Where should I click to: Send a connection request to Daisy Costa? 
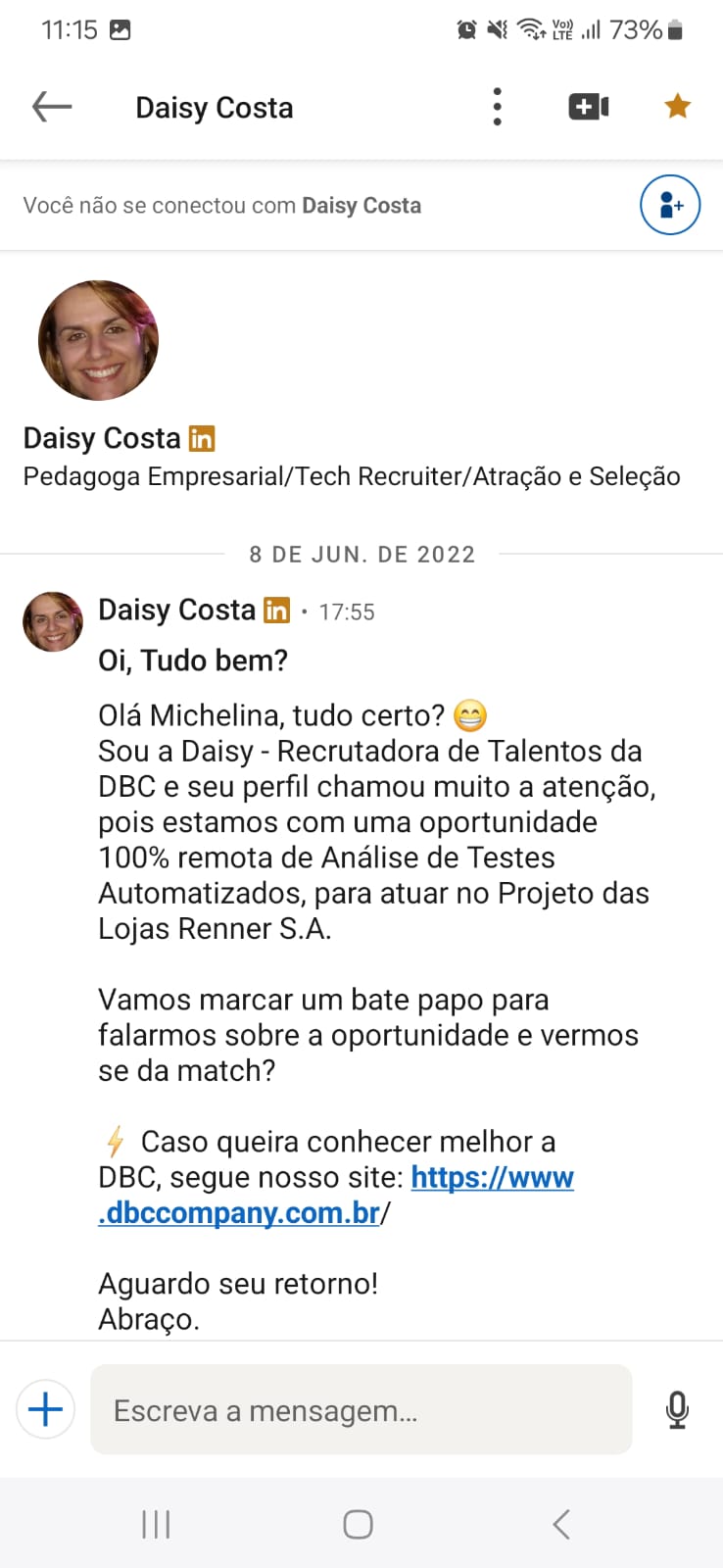(x=670, y=205)
